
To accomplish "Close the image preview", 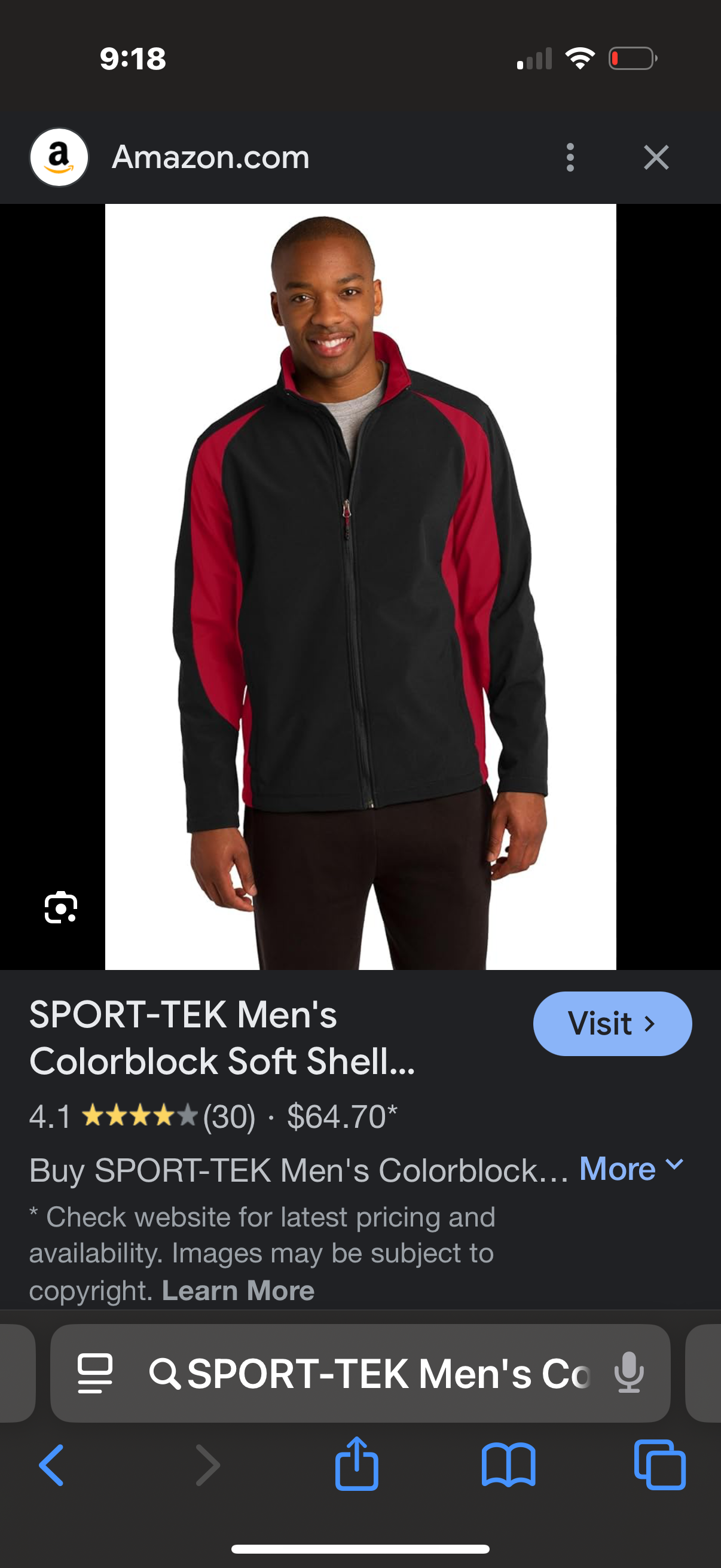I will (656, 158).
